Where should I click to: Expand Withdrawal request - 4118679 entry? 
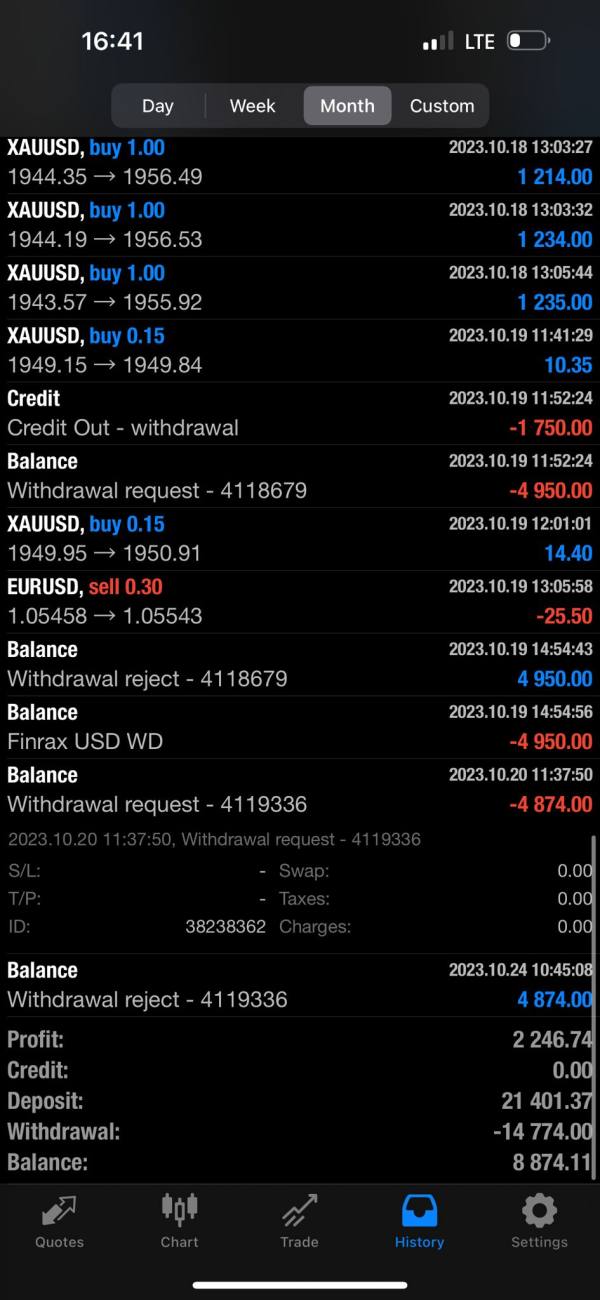coord(300,477)
